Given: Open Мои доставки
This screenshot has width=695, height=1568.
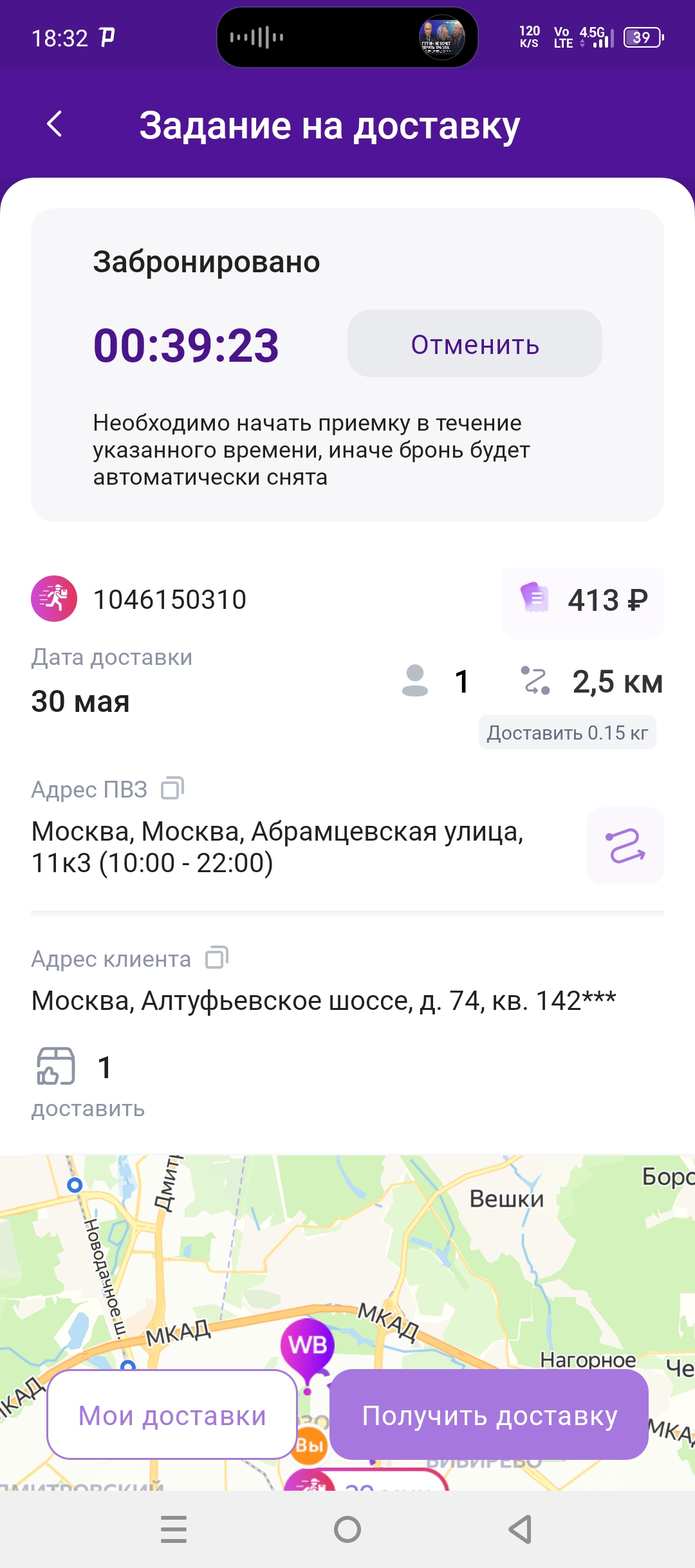Looking at the screenshot, I should click(172, 1415).
